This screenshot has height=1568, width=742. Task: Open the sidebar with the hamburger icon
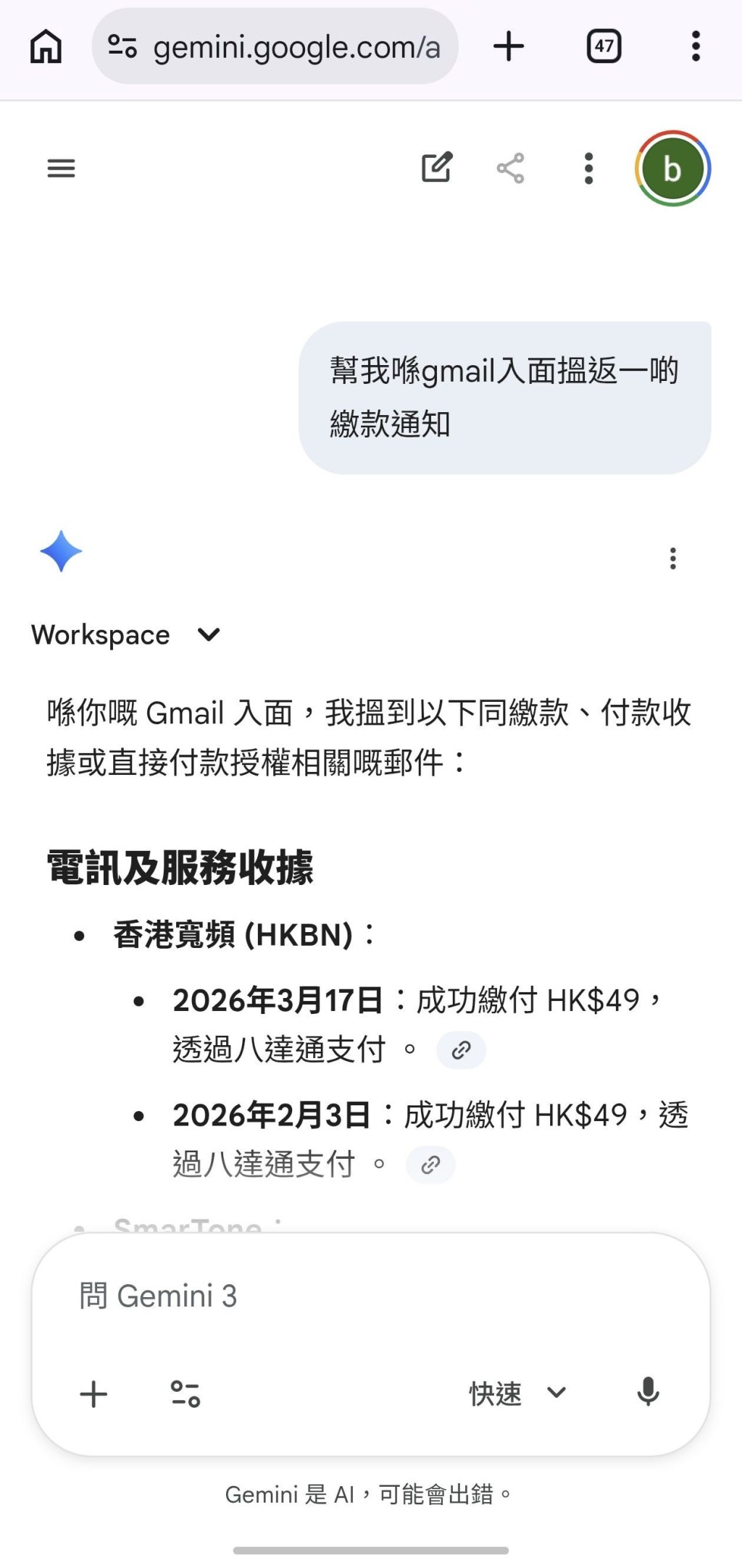point(61,169)
